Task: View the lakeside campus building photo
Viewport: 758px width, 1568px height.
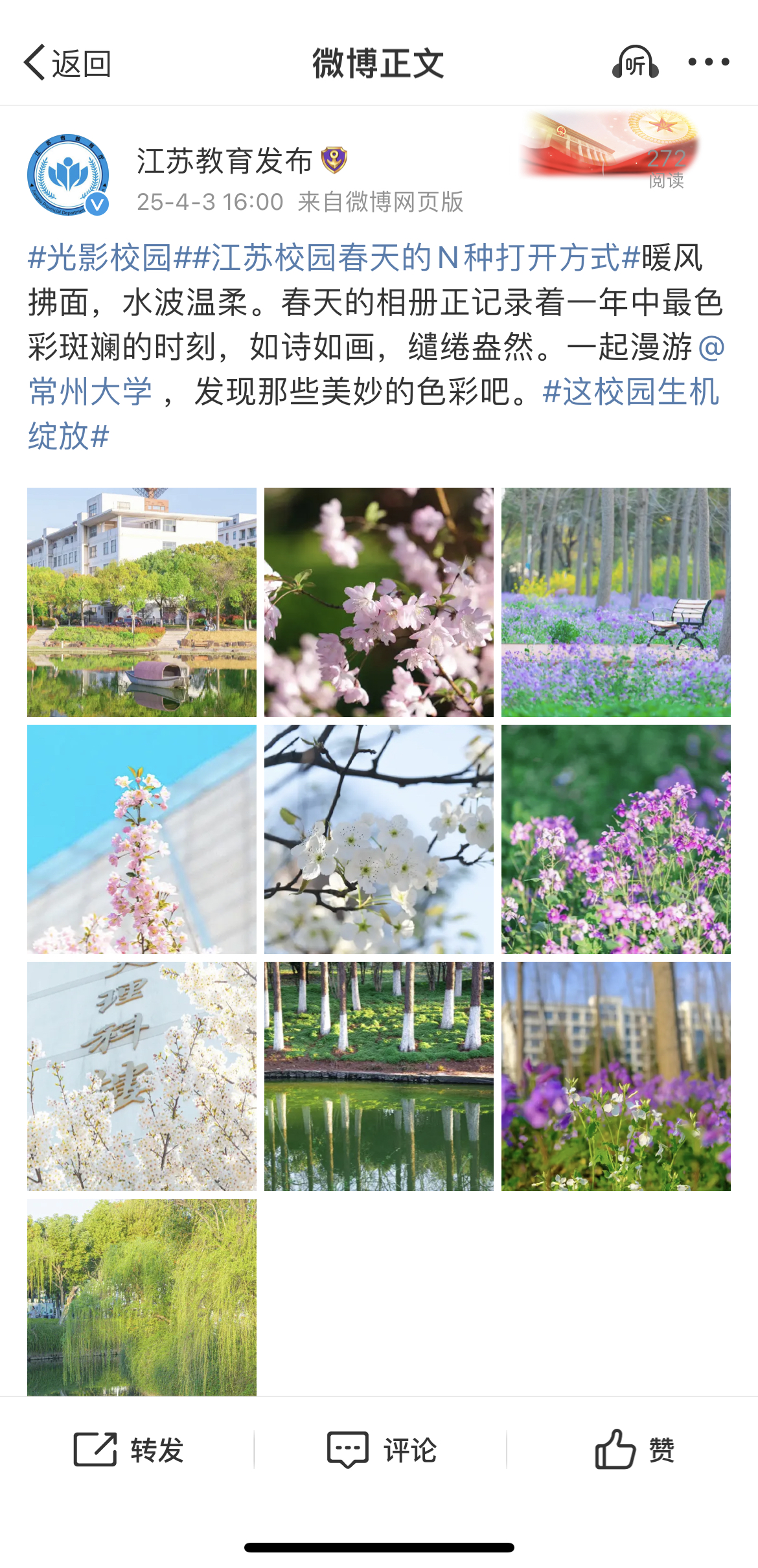Action: (x=142, y=602)
